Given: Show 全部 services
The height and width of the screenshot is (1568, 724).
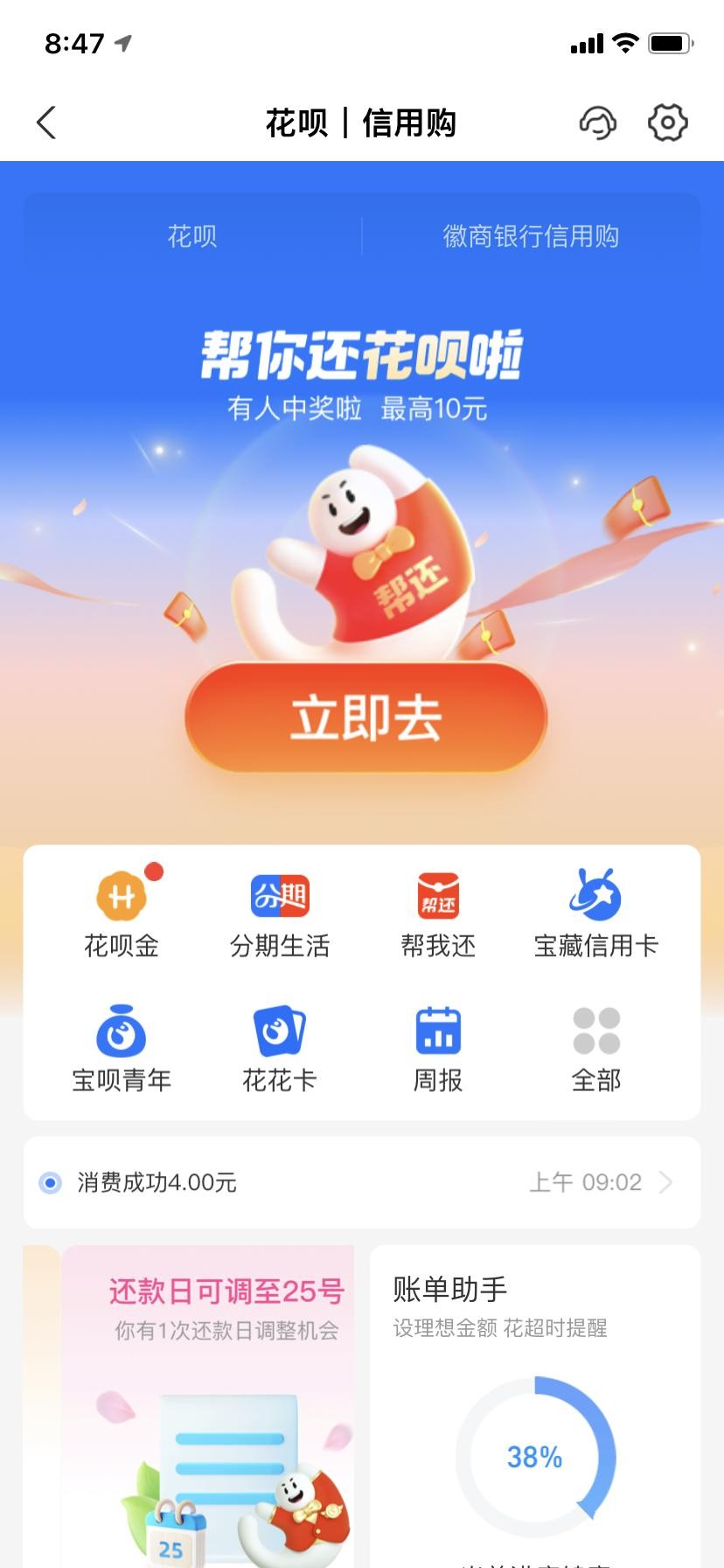Looking at the screenshot, I should click(596, 1049).
